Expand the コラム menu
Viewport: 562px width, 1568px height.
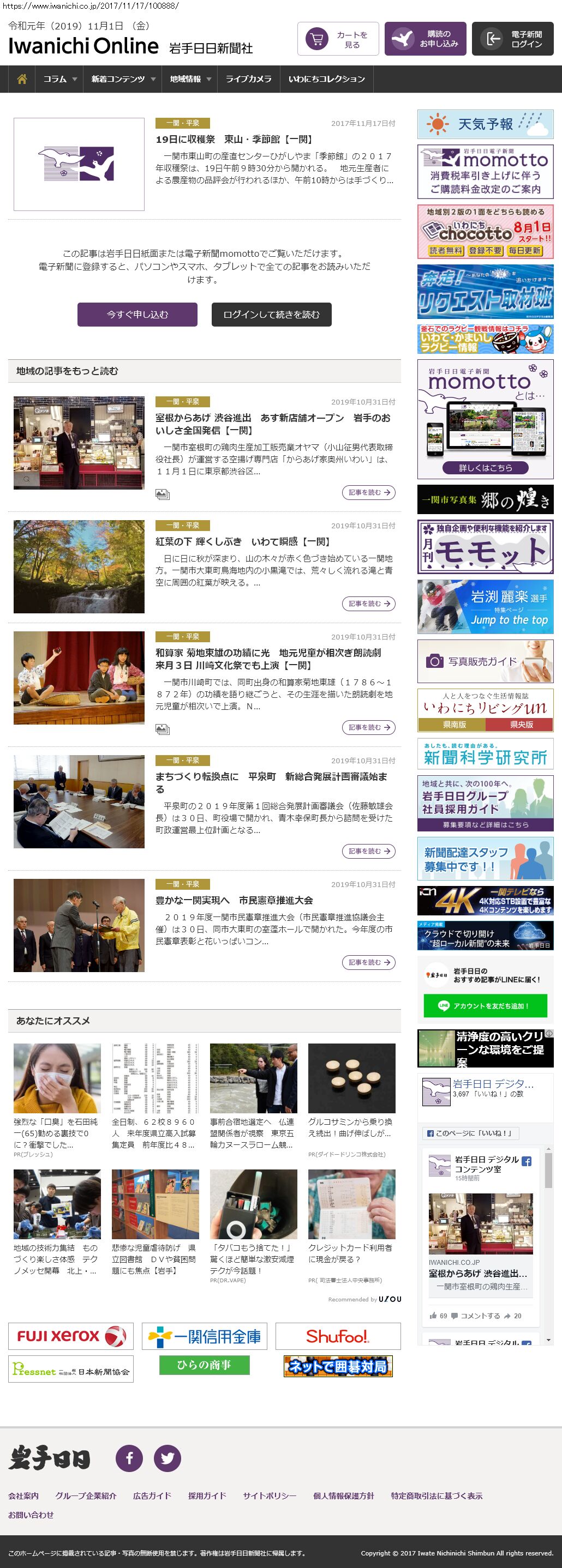(59, 79)
